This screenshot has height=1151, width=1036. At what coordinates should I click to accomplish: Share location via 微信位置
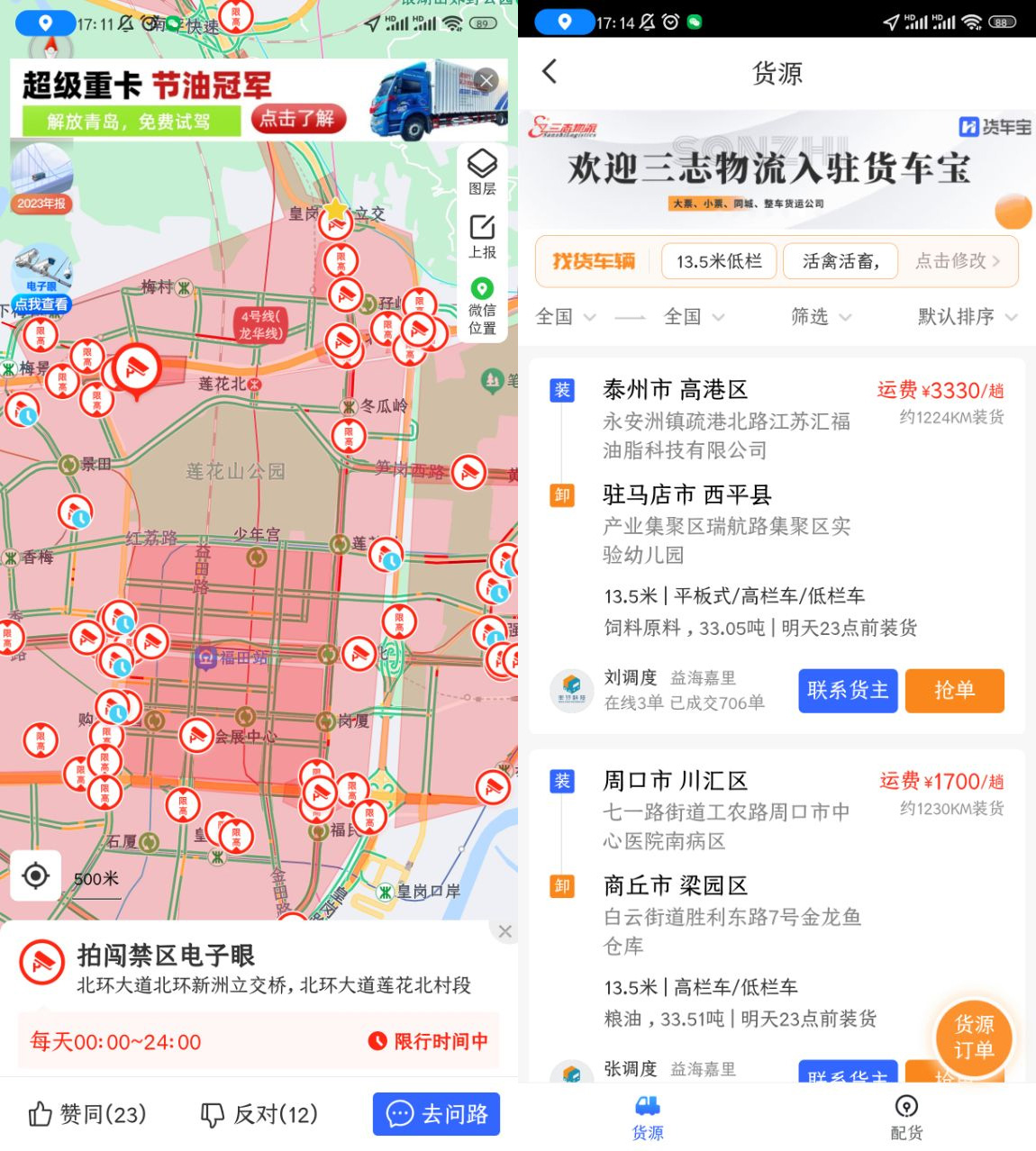[482, 306]
